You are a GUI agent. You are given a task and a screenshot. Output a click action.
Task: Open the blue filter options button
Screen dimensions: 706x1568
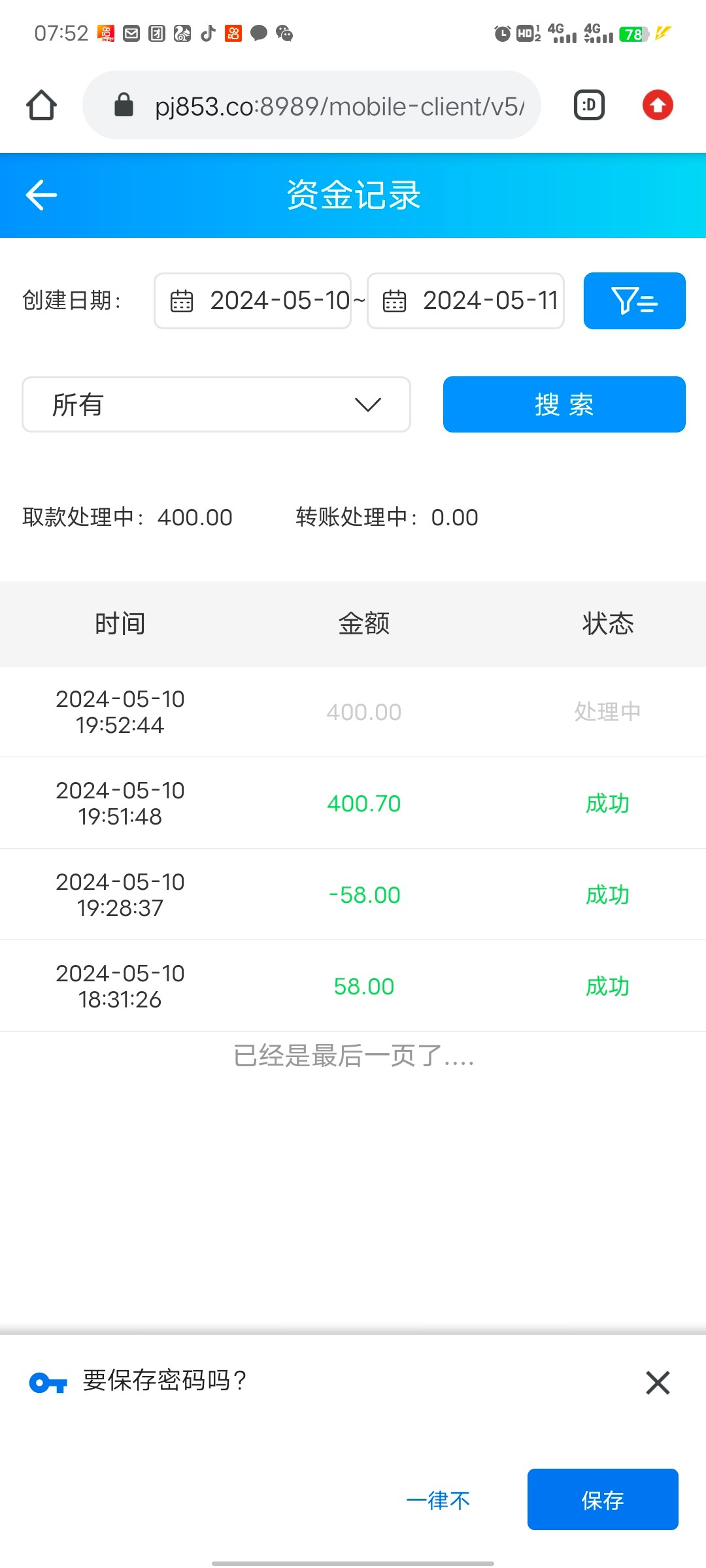pyautogui.click(x=634, y=301)
